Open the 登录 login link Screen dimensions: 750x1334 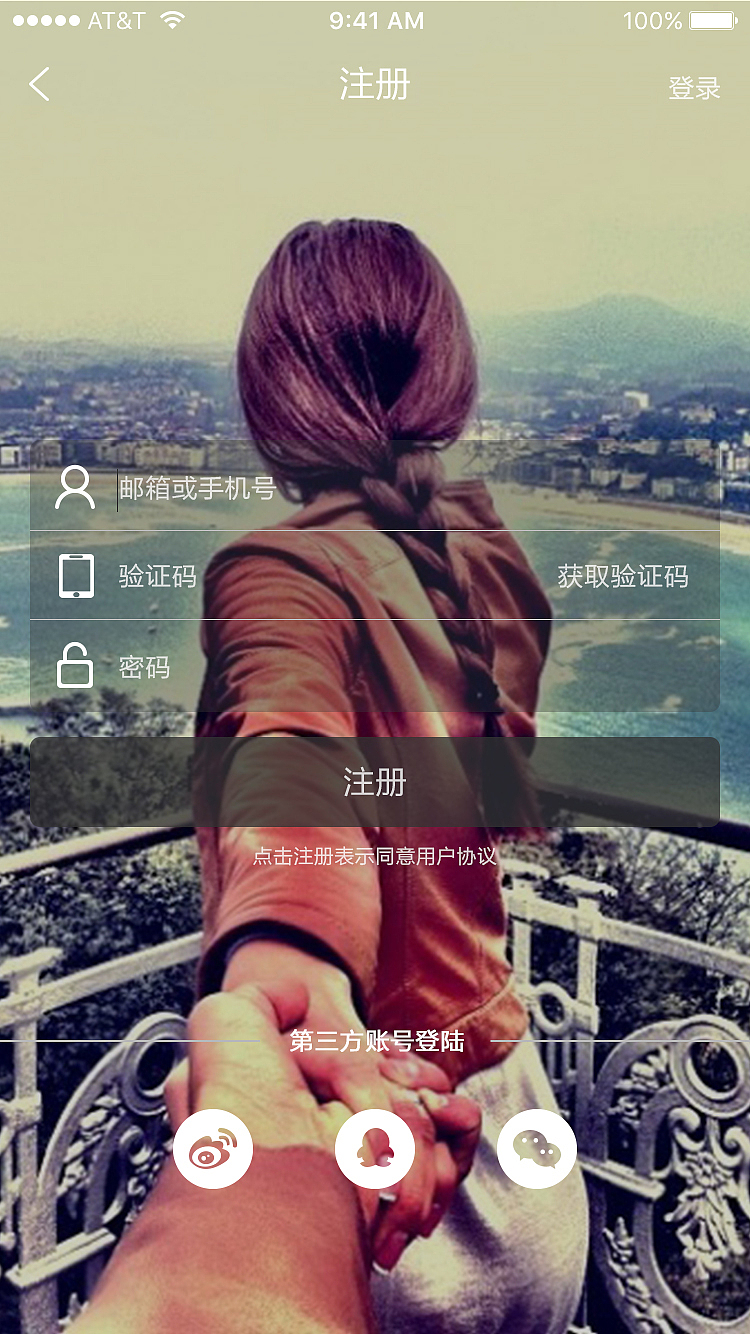tap(694, 88)
